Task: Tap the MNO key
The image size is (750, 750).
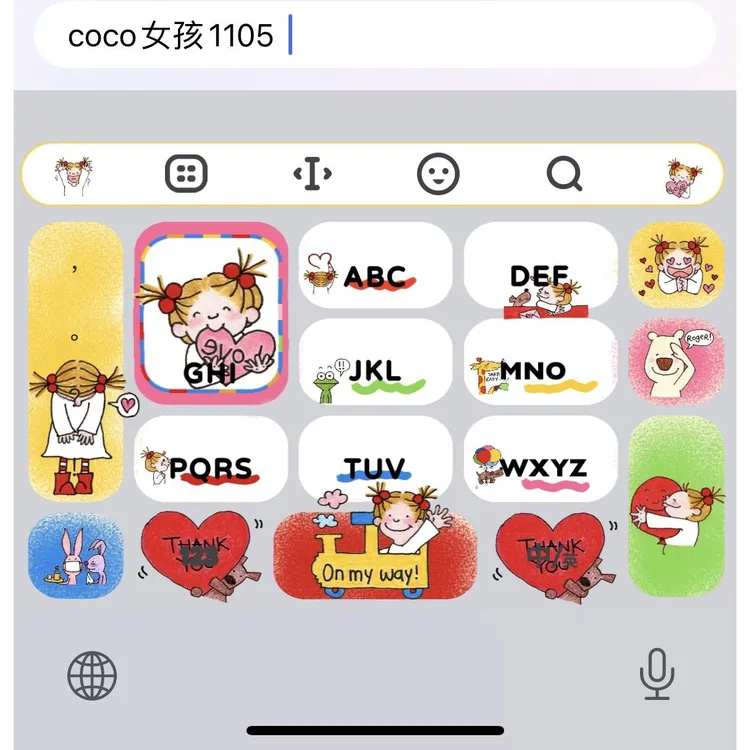Action: tap(540, 362)
